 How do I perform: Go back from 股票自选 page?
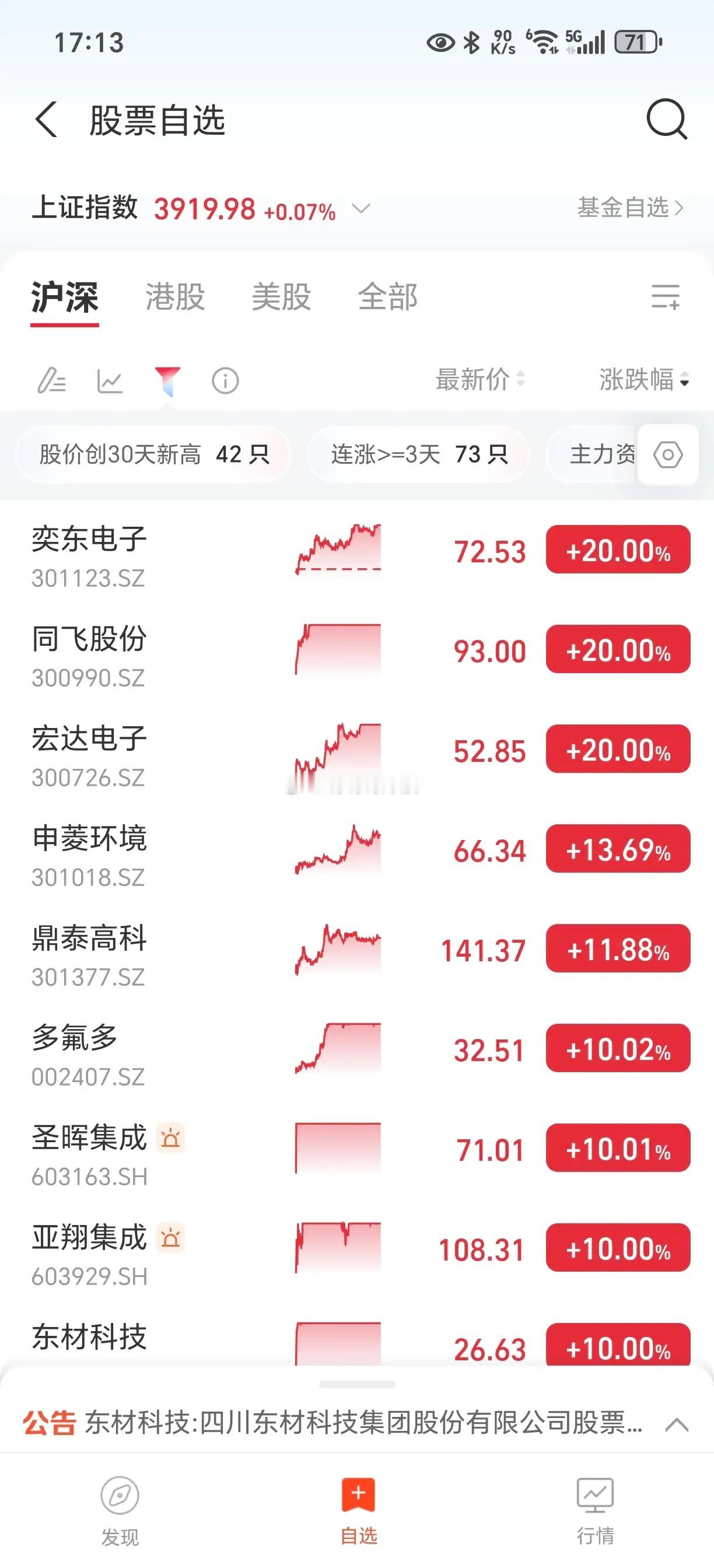(46, 120)
